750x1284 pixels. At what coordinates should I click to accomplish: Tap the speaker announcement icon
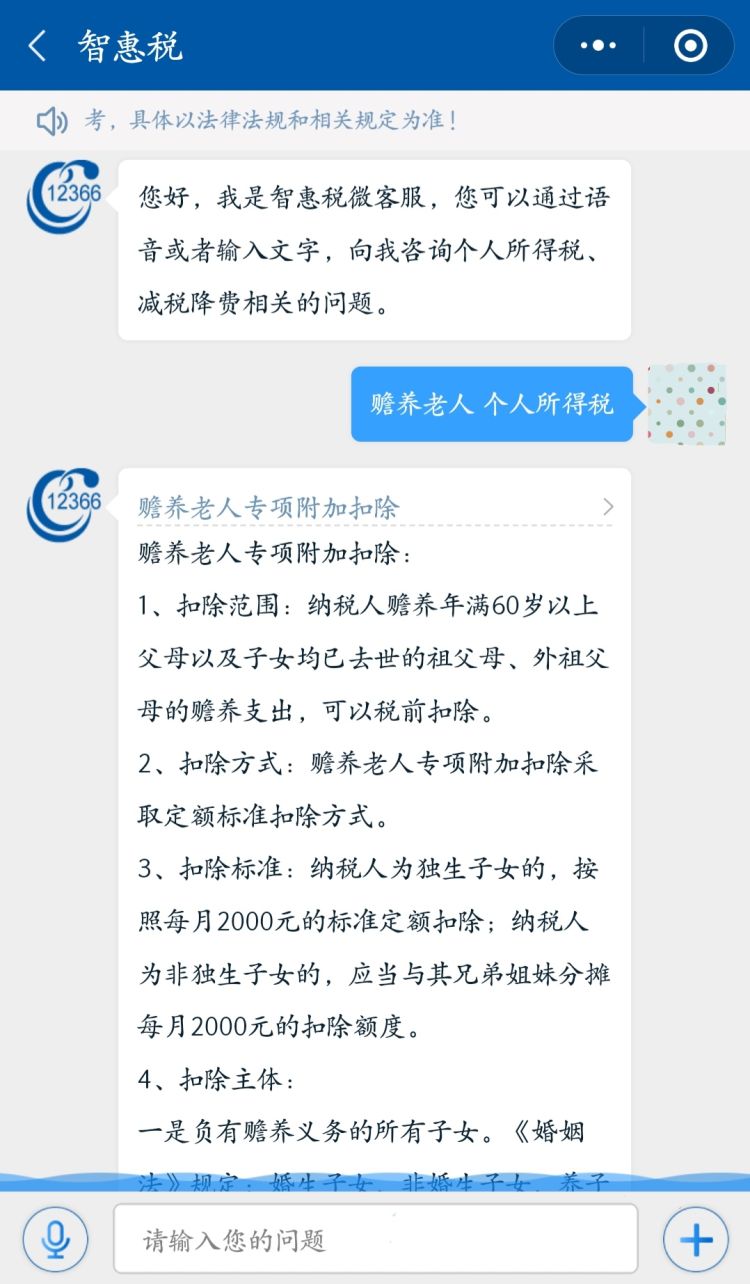(x=51, y=122)
